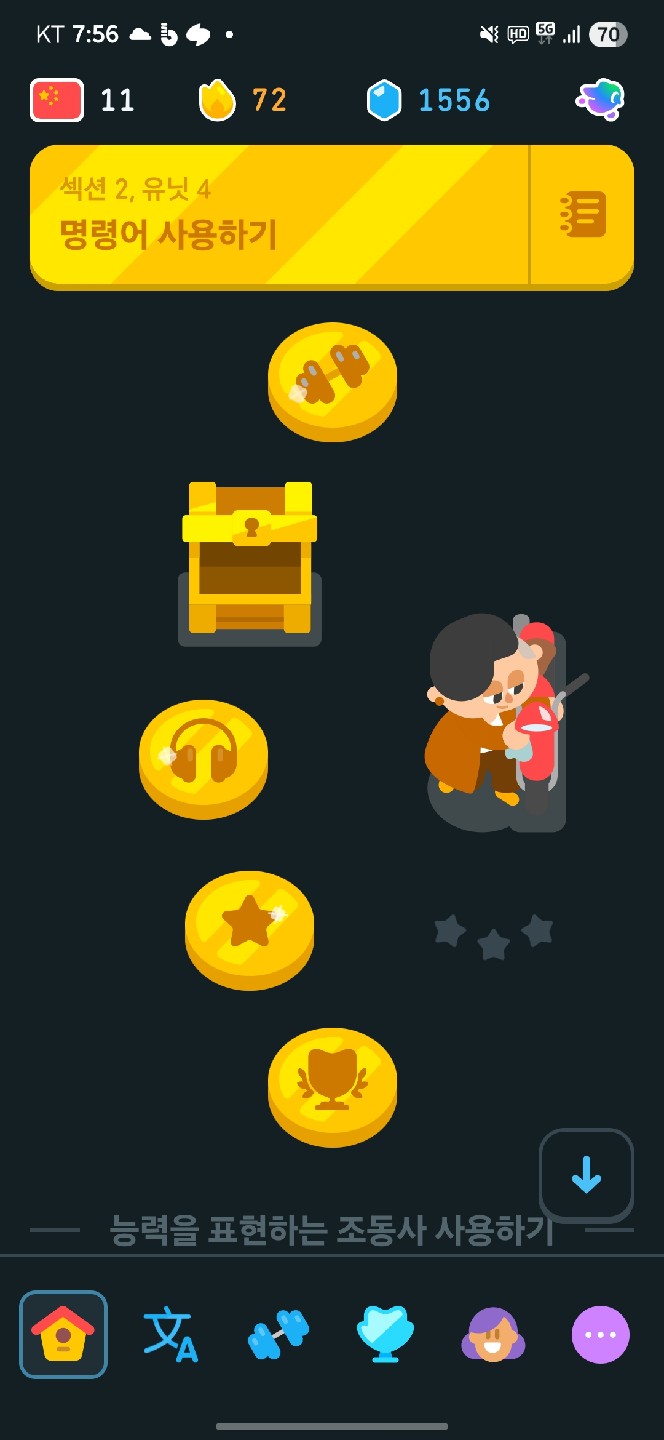Start the star lesson node

(x=249, y=926)
